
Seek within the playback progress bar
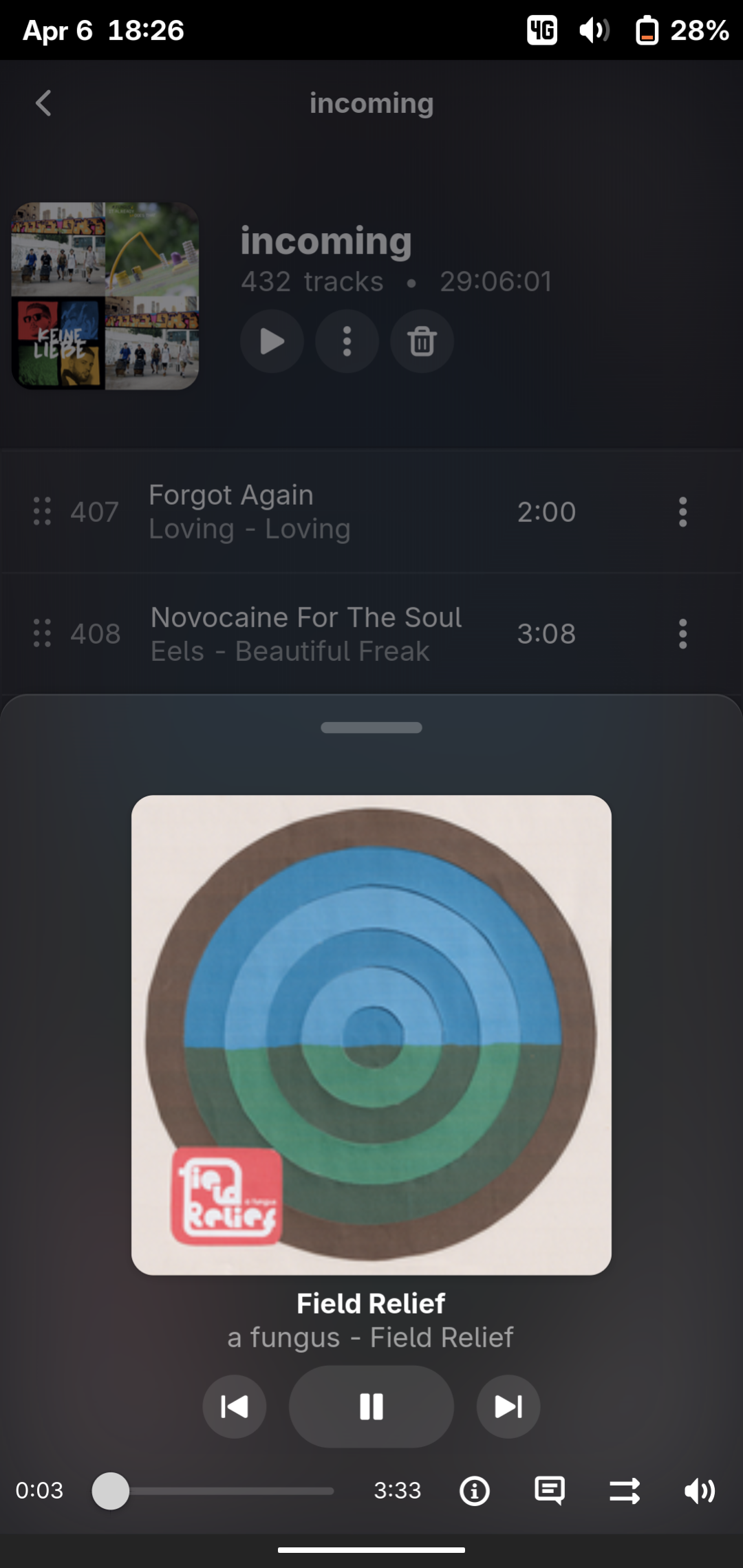click(x=220, y=1491)
